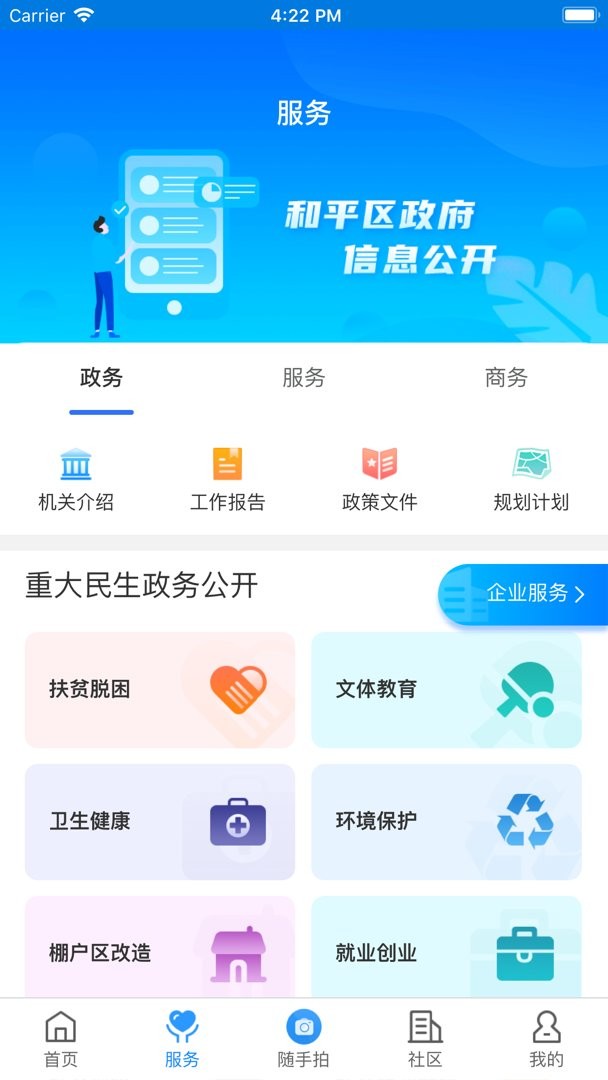Open 规划计划 section
The width and height of the screenshot is (608, 1080).
[x=531, y=480]
